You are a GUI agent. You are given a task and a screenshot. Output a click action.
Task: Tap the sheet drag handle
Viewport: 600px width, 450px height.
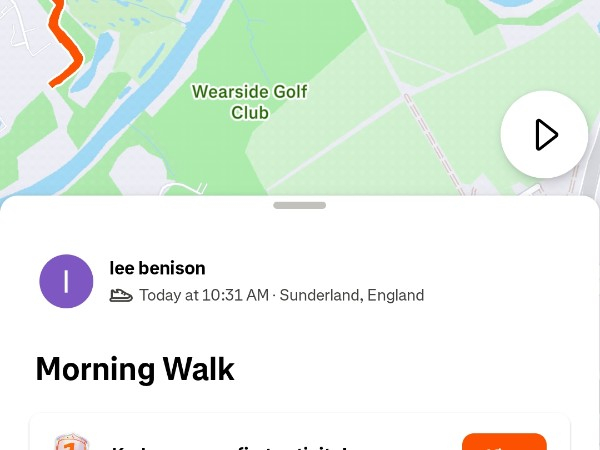pyautogui.click(x=299, y=205)
